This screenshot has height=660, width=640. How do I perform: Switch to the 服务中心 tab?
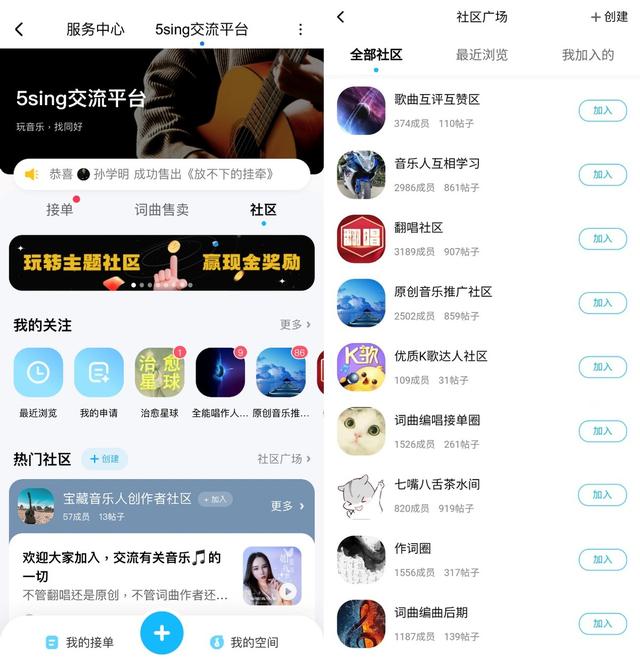[x=95, y=30]
